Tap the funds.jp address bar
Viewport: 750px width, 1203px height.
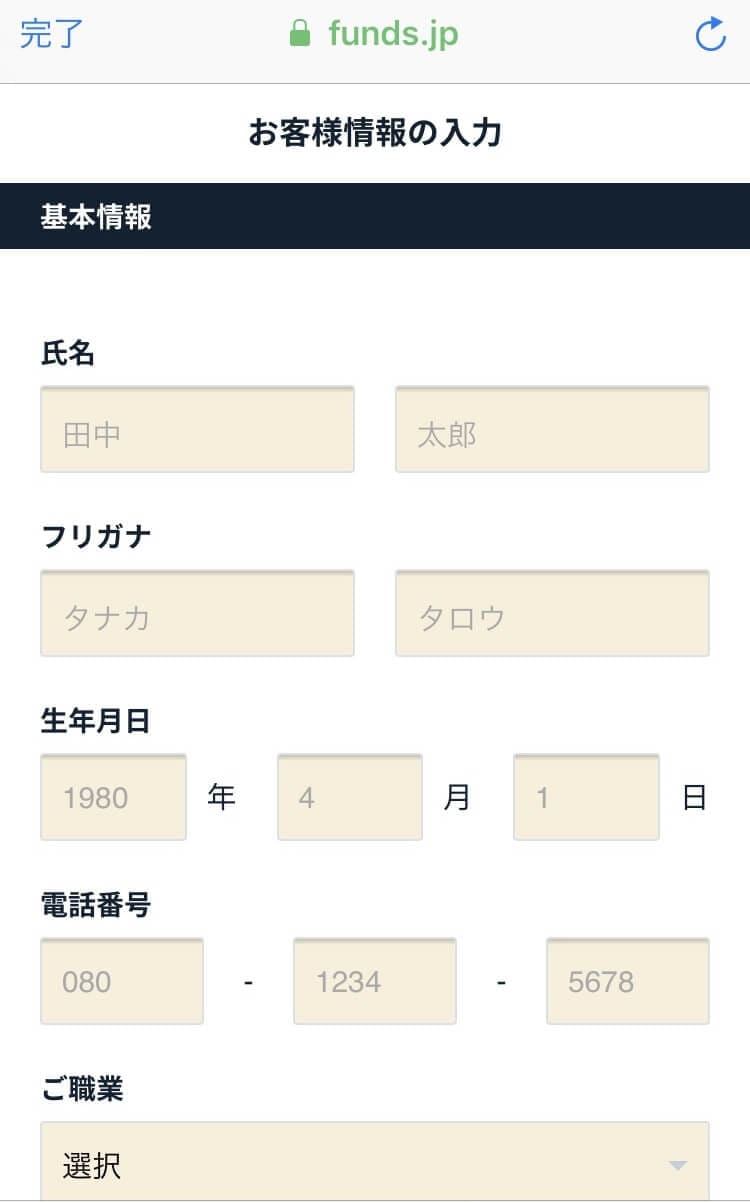click(374, 35)
